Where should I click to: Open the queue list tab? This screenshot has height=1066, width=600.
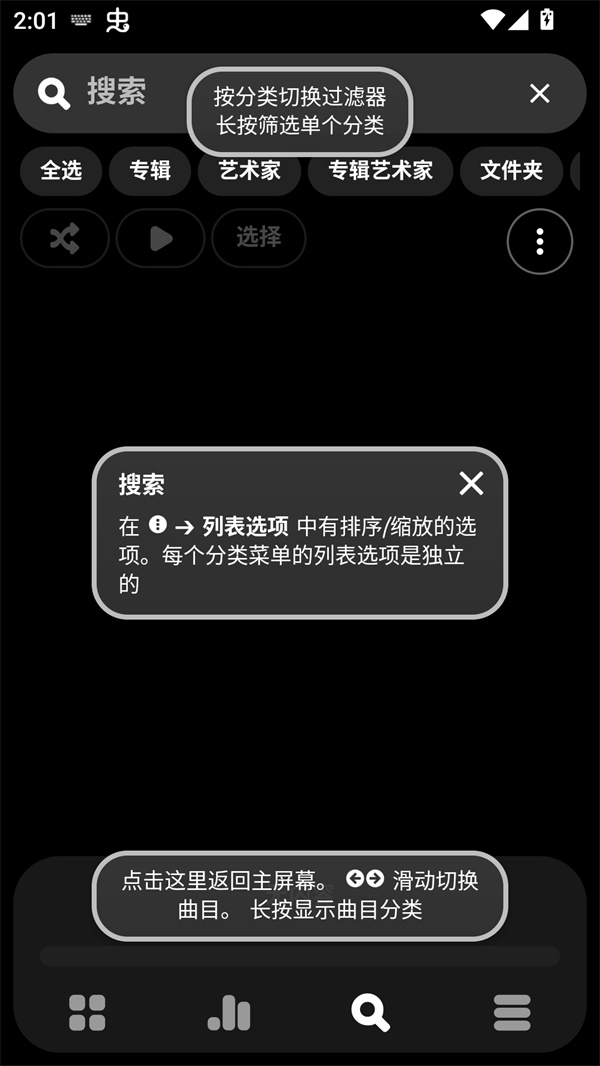pos(512,1012)
